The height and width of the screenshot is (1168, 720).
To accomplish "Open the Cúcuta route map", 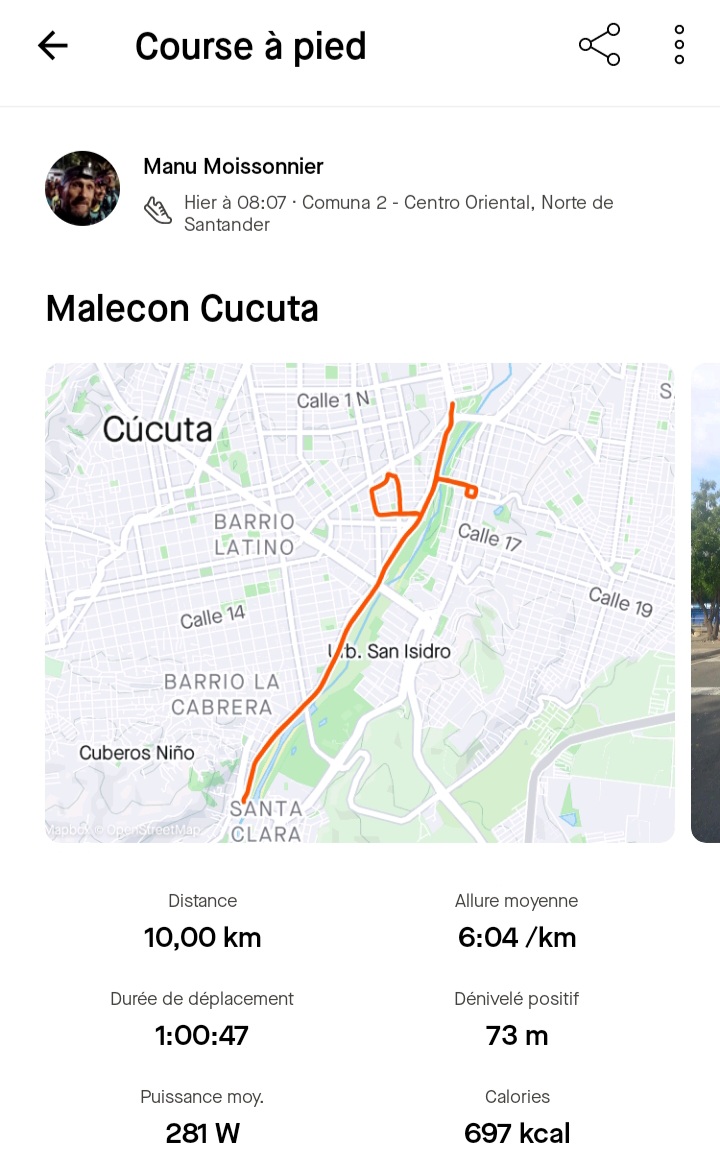I will 360,602.
